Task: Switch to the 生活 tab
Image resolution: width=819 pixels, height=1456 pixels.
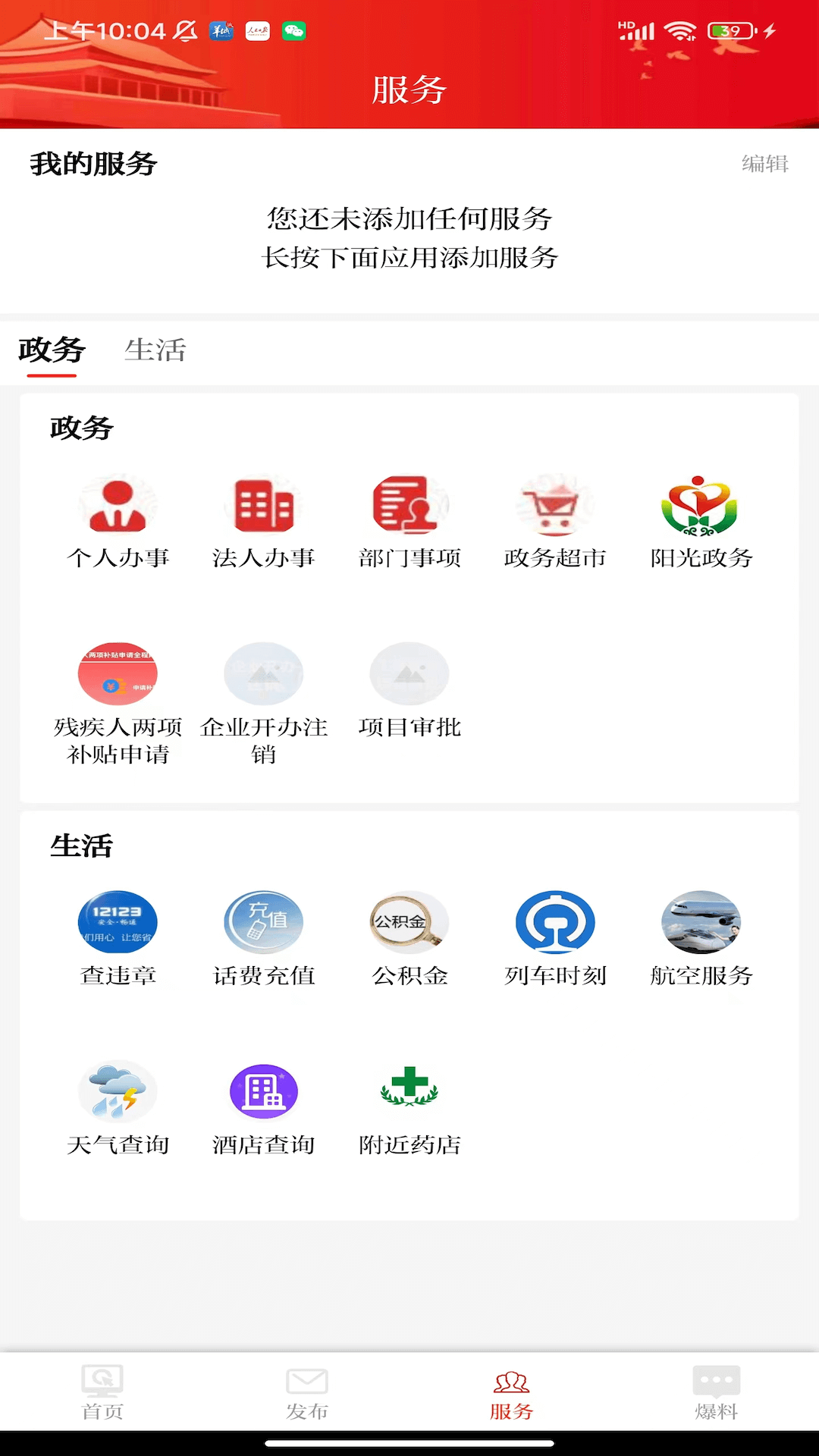Action: pos(155,351)
